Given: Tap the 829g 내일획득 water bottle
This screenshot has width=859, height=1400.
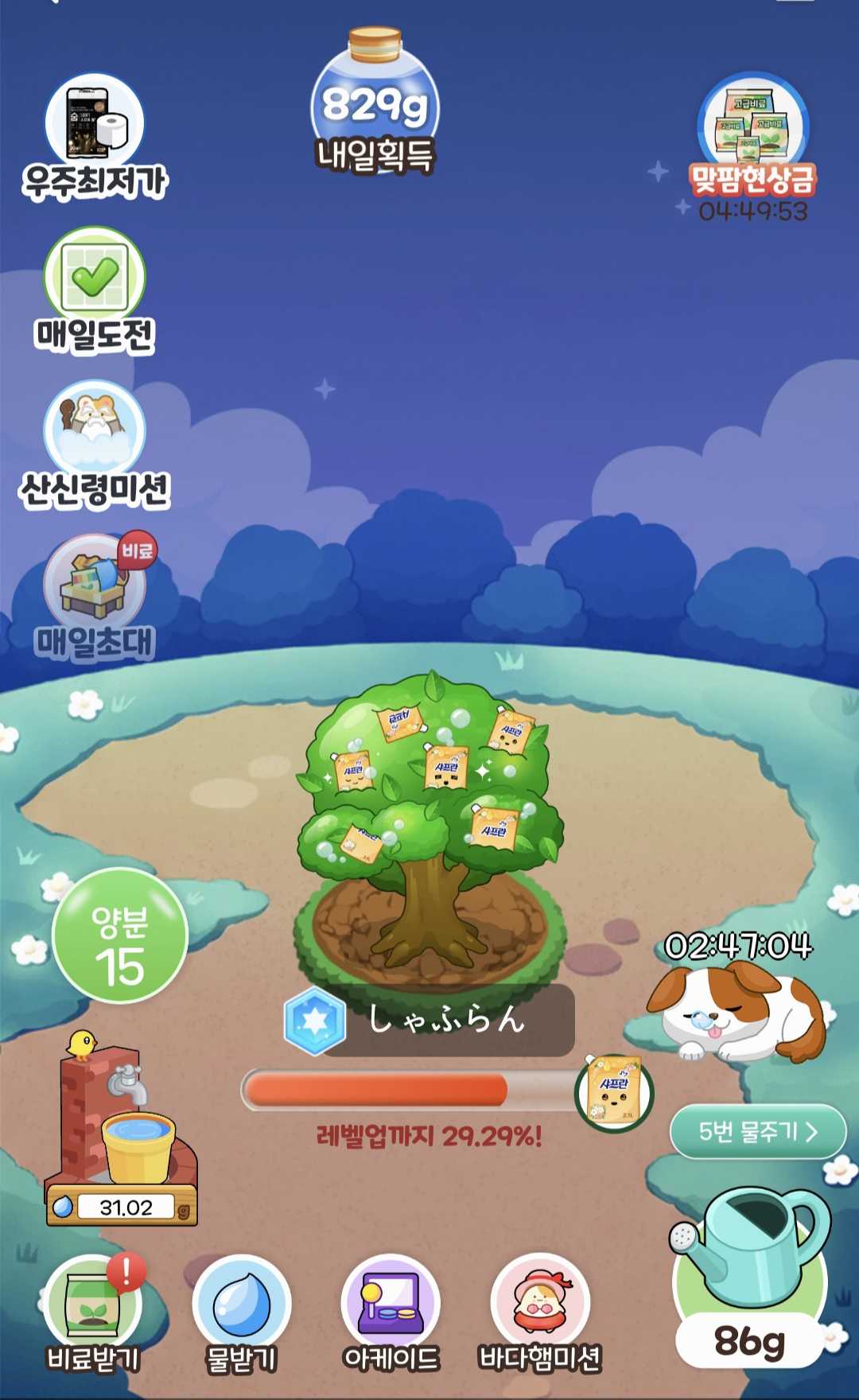Looking at the screenshot, I should 375,101.
